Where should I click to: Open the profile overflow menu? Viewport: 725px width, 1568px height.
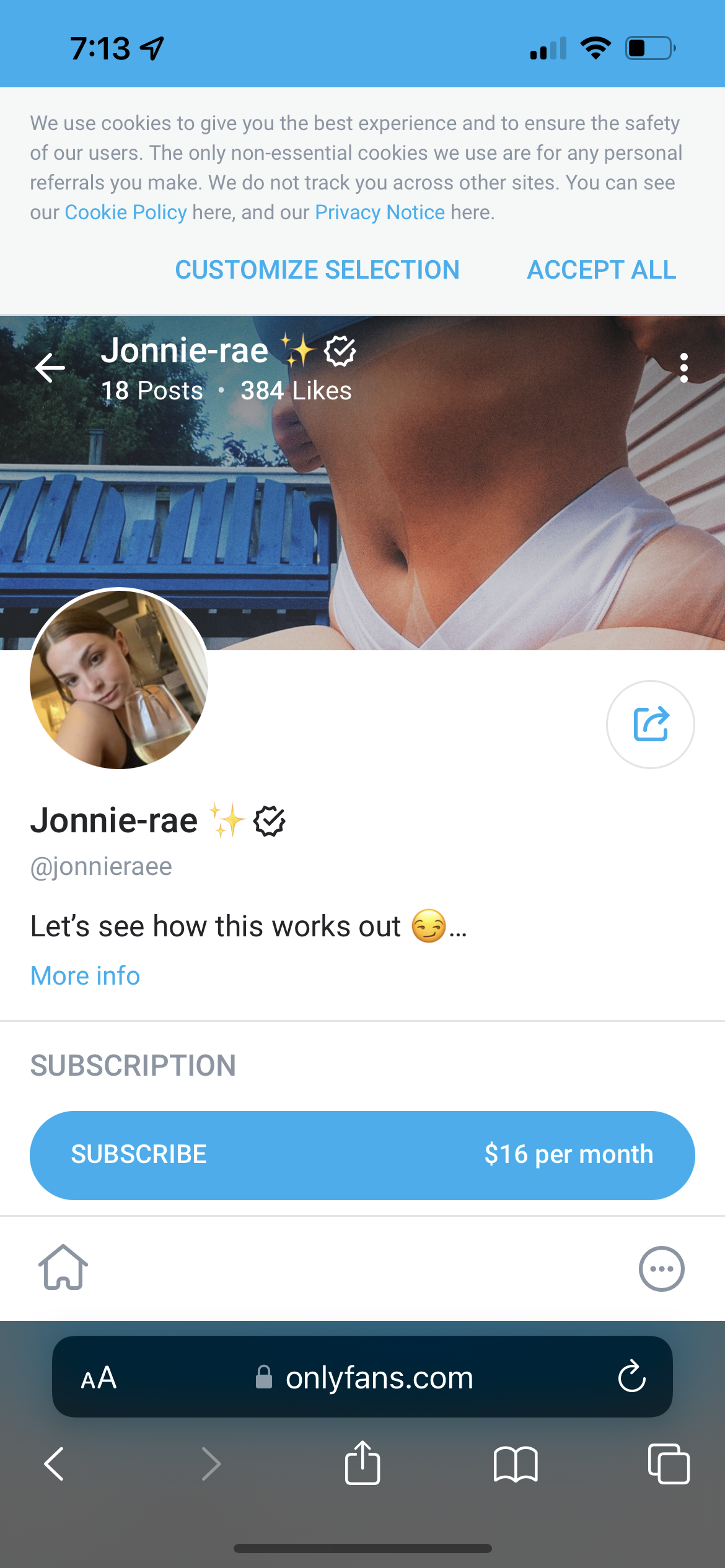[683, 368]
